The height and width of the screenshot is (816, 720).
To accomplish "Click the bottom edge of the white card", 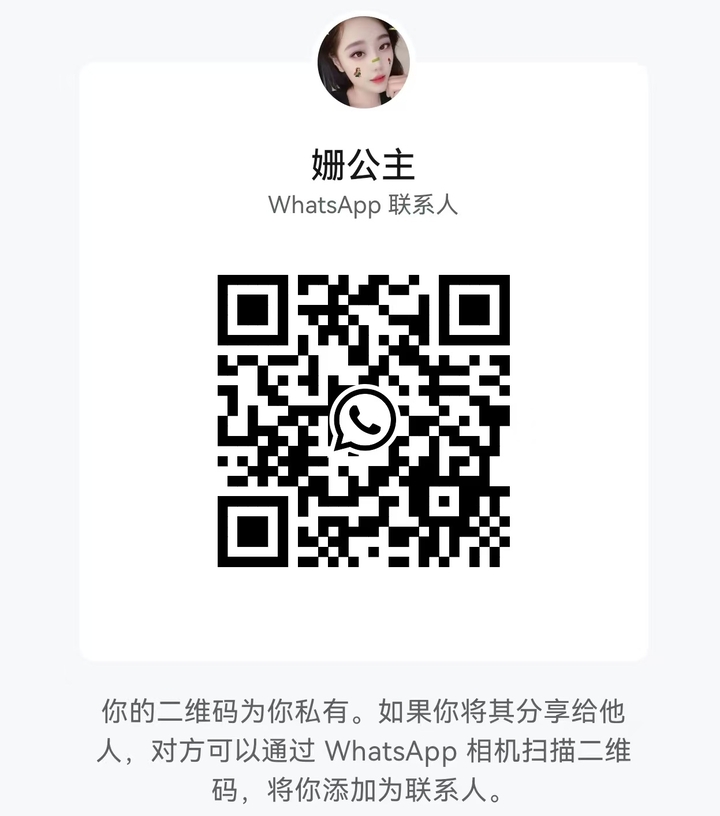I will click(359, 657).
